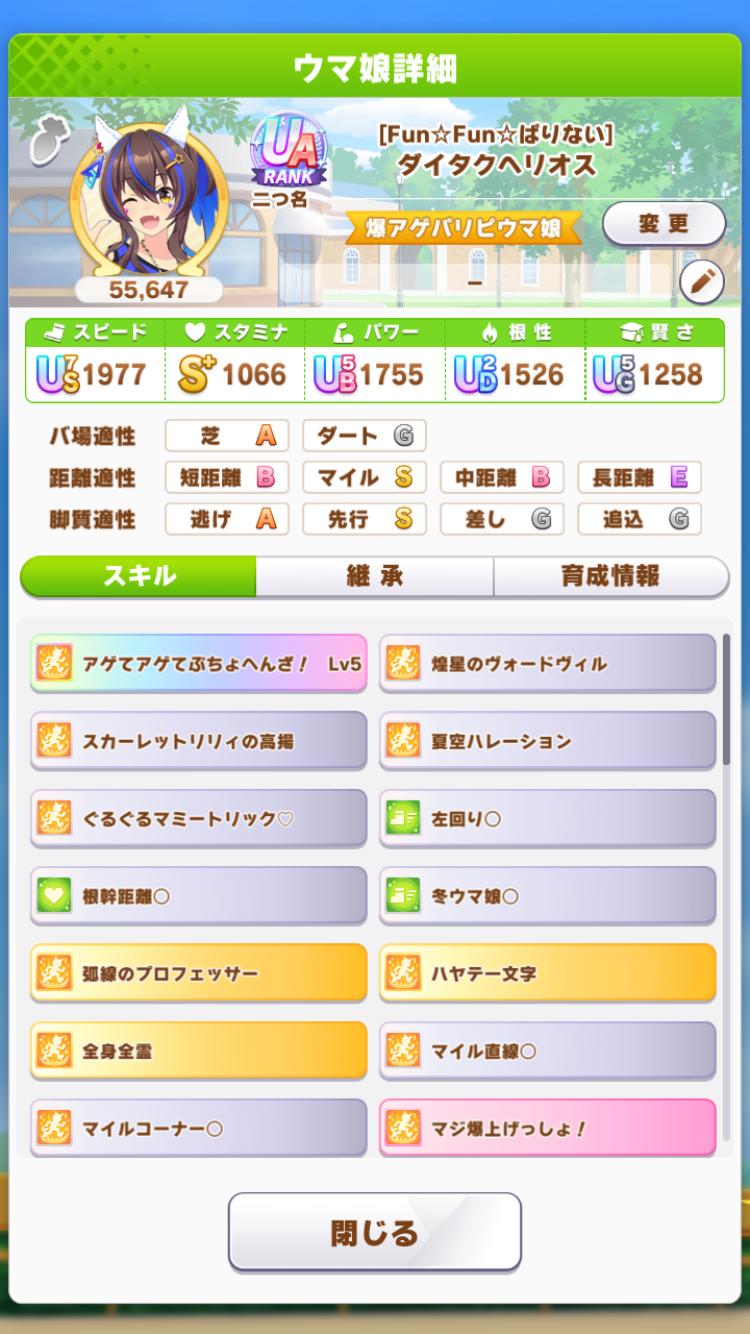750x1334 pixels.
Task: Select the スキル tab
Action: 139,576
